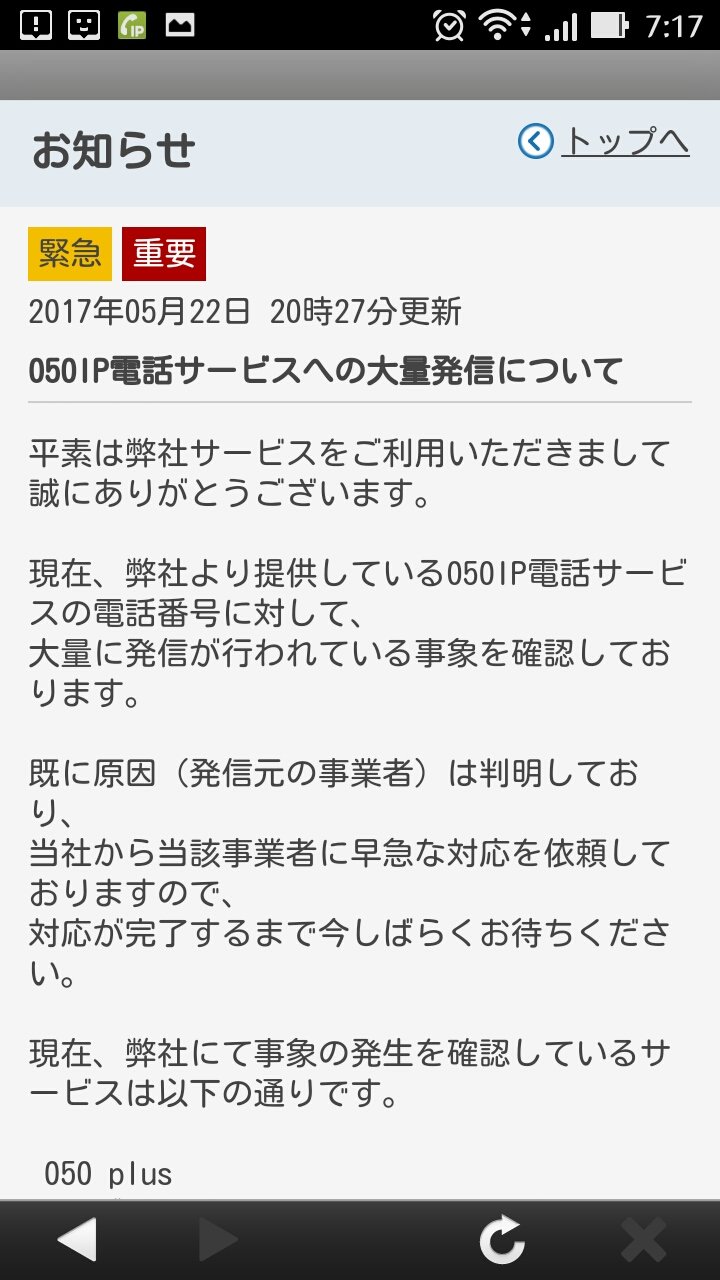720x1280 pixels.
Task: Dismiss the page with the X button
Action: [x=644, y=1240]
